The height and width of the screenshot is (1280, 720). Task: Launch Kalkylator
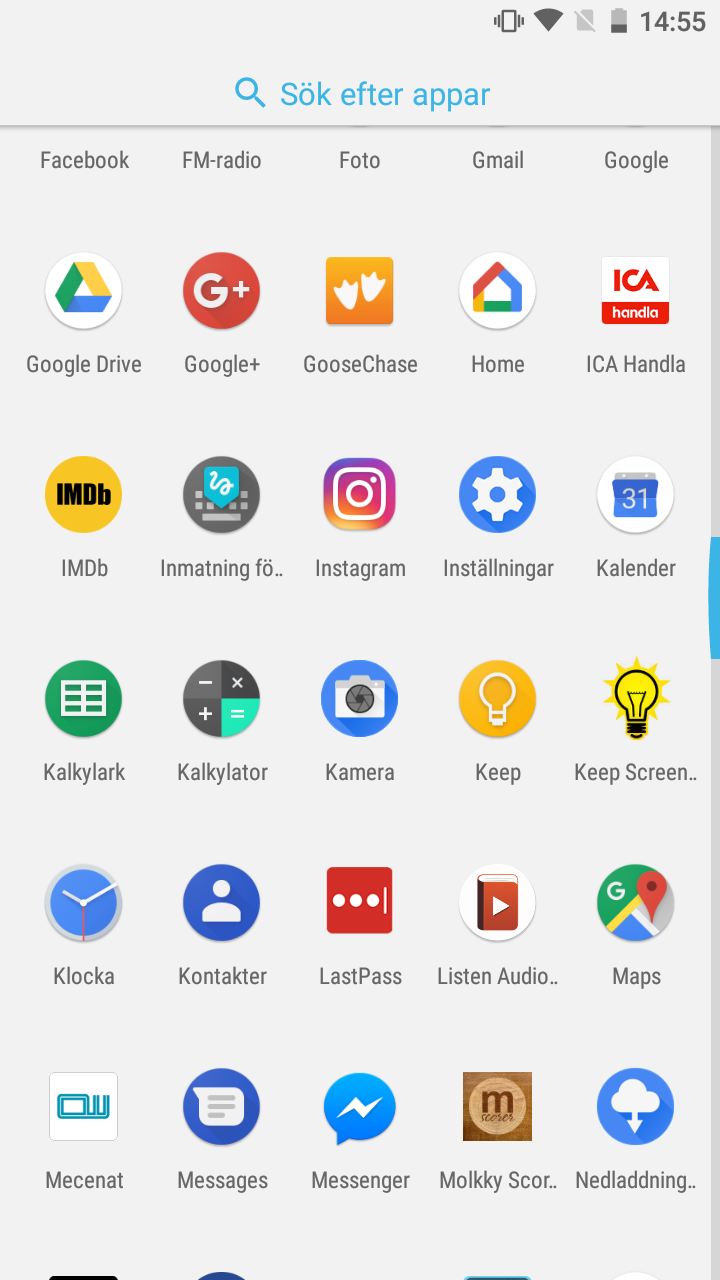tap(222, 699)
